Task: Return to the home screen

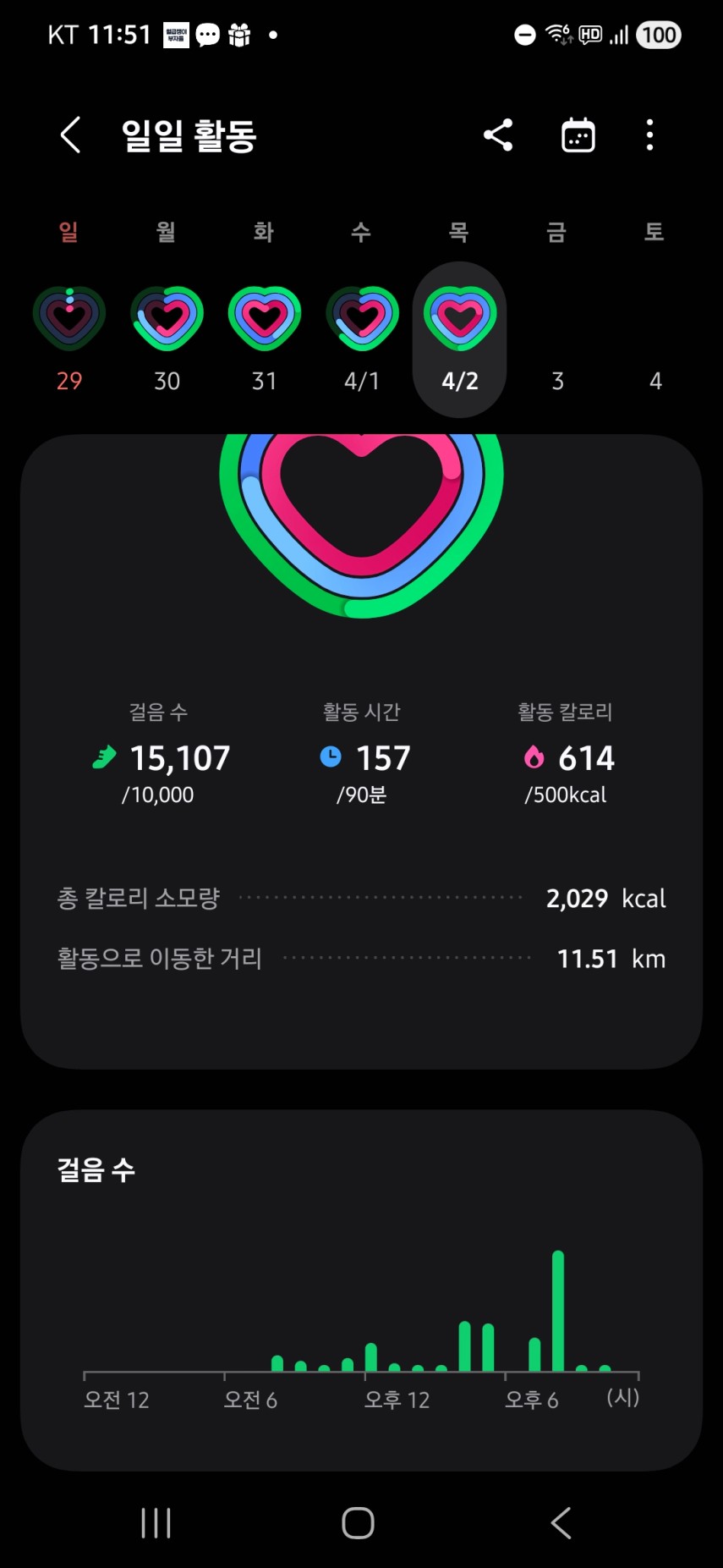Action: tap(359, 1522)
